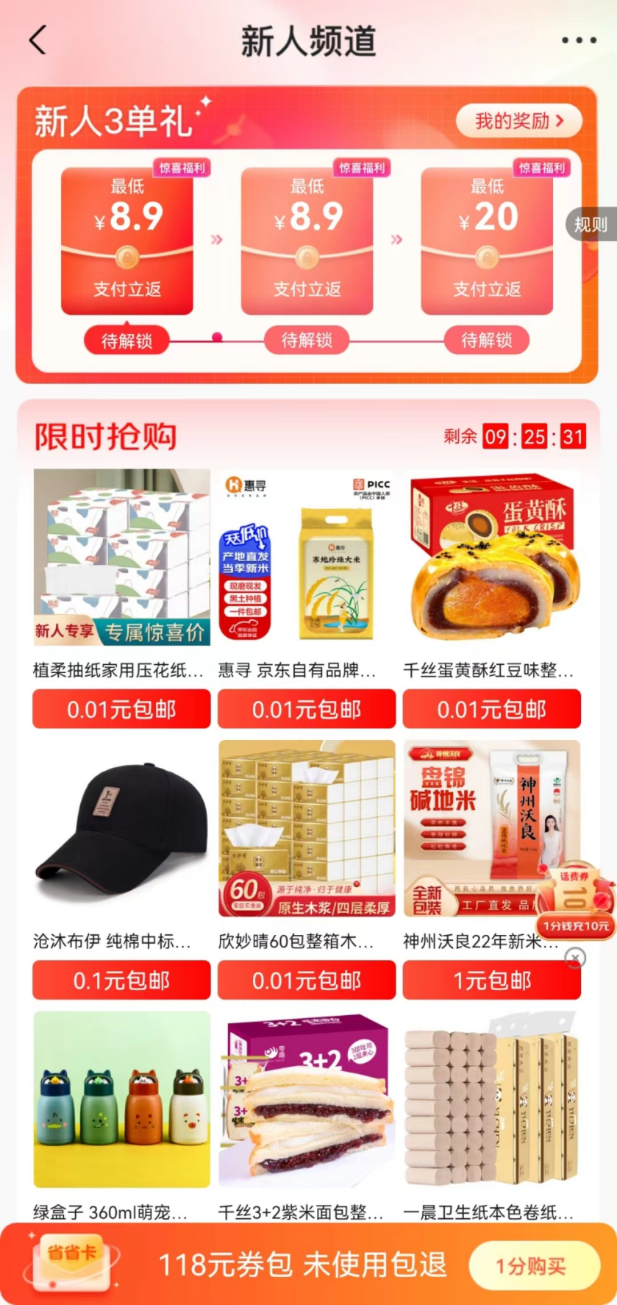Open the 欣妙晴60包 tissue box card
The height and width of the screenshot is (1305, 617).
pyautogui.click(x=307, y=828)
